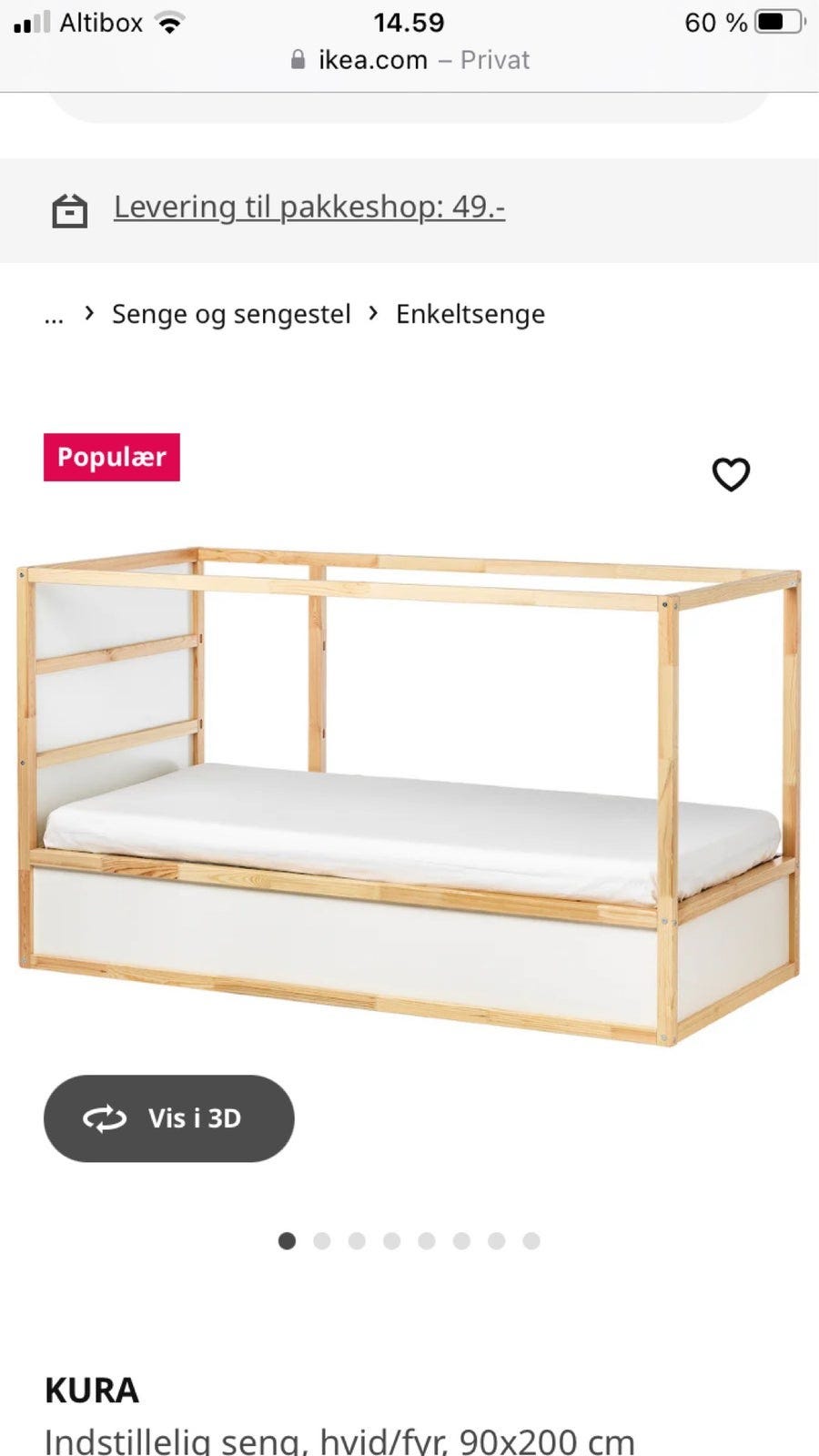
Task: Select the last carousel navigation dot
Action: (x=531, y=1240)
